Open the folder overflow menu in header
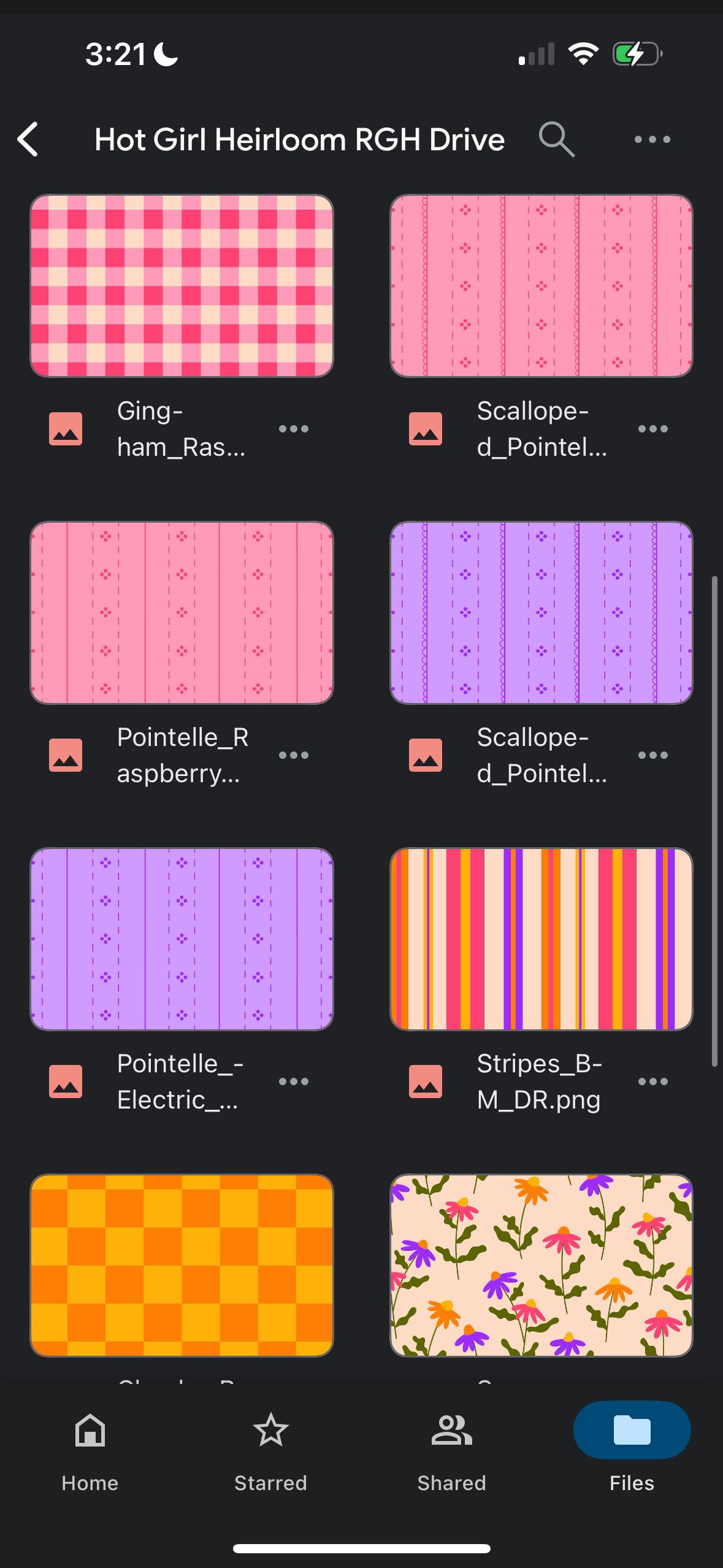This screenshot has width=723, height=1568. pos(652,139)
